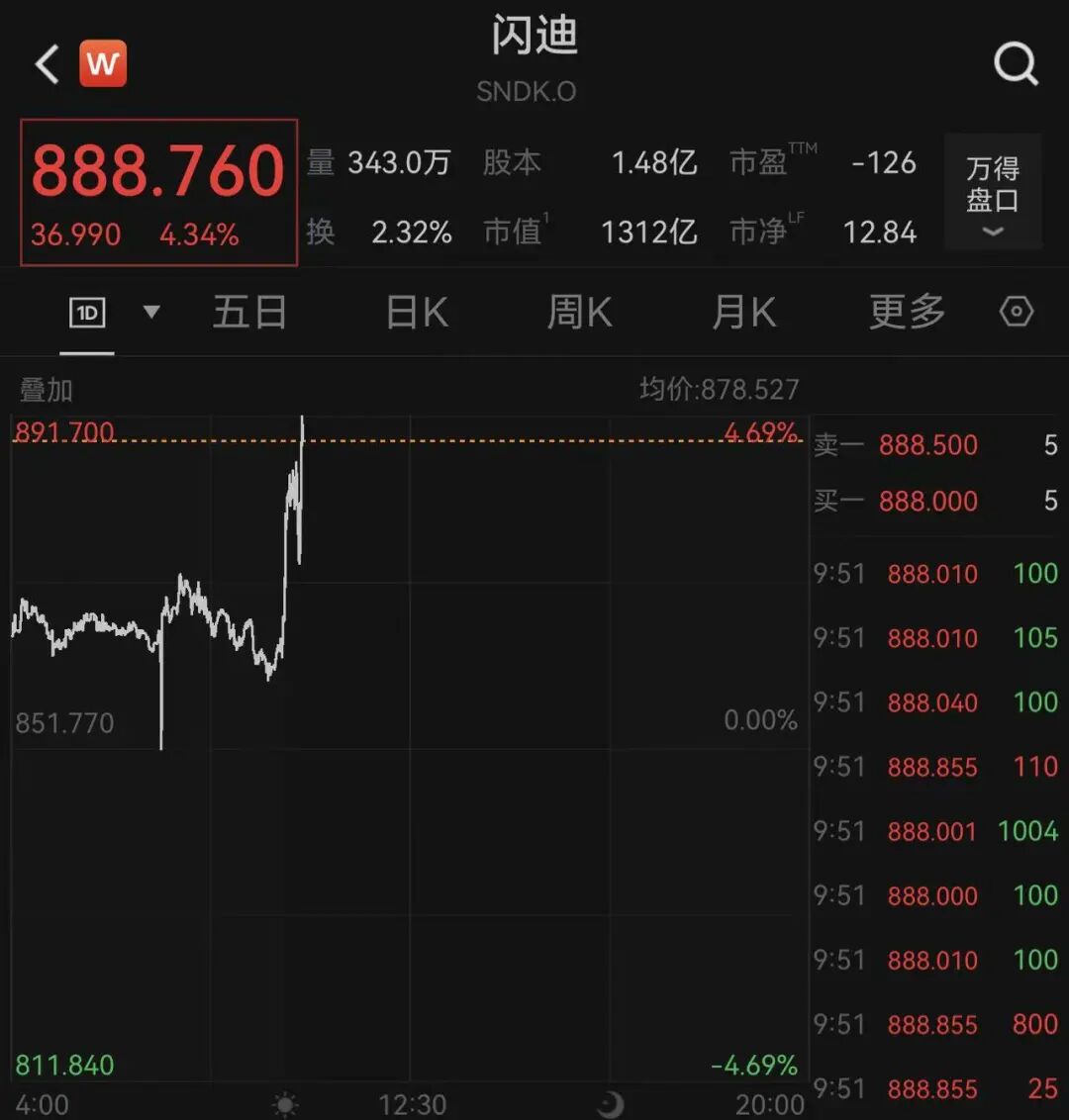
Task: Tap the 换 turnover rate label
Action: point(319,233)
